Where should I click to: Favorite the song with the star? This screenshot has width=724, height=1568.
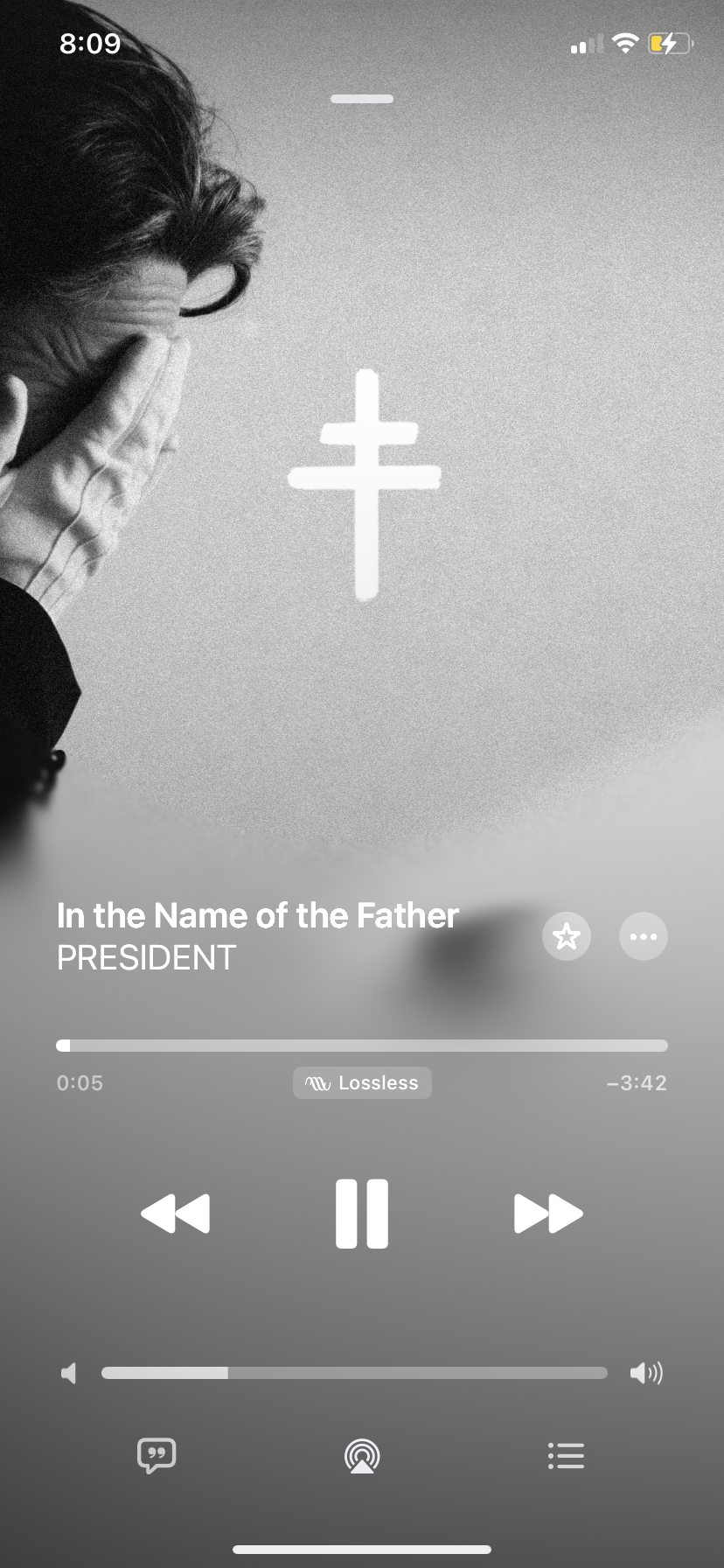(567, 936)
